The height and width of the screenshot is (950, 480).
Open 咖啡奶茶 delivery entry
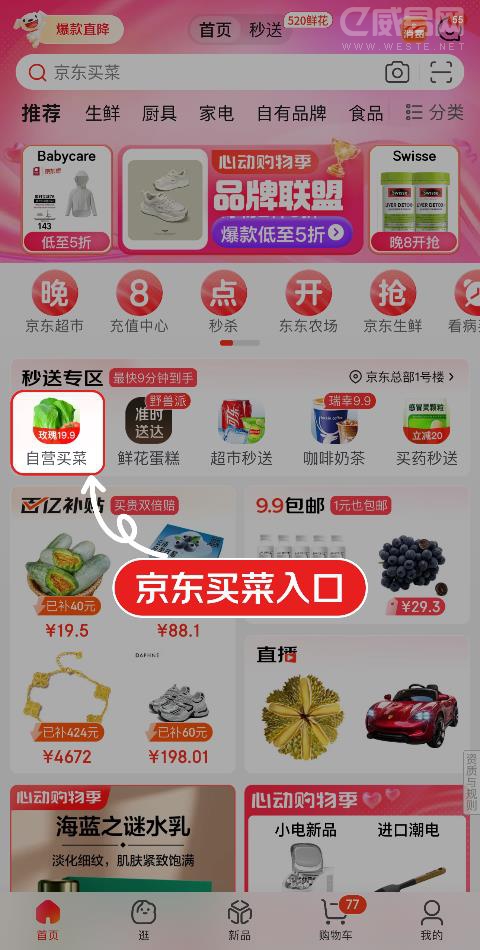click(x=334, y=432)
